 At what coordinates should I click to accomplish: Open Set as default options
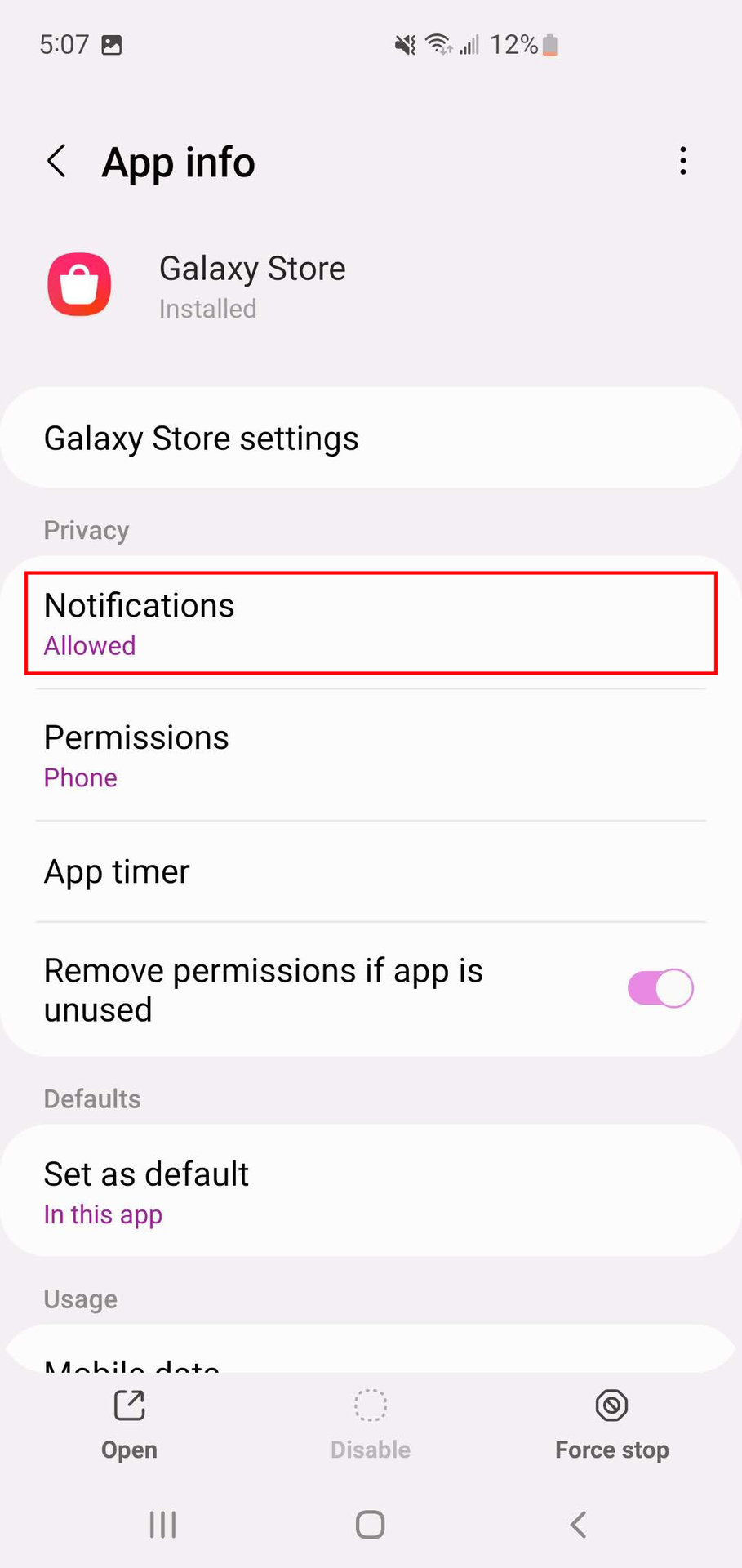tap(371, 1192)
